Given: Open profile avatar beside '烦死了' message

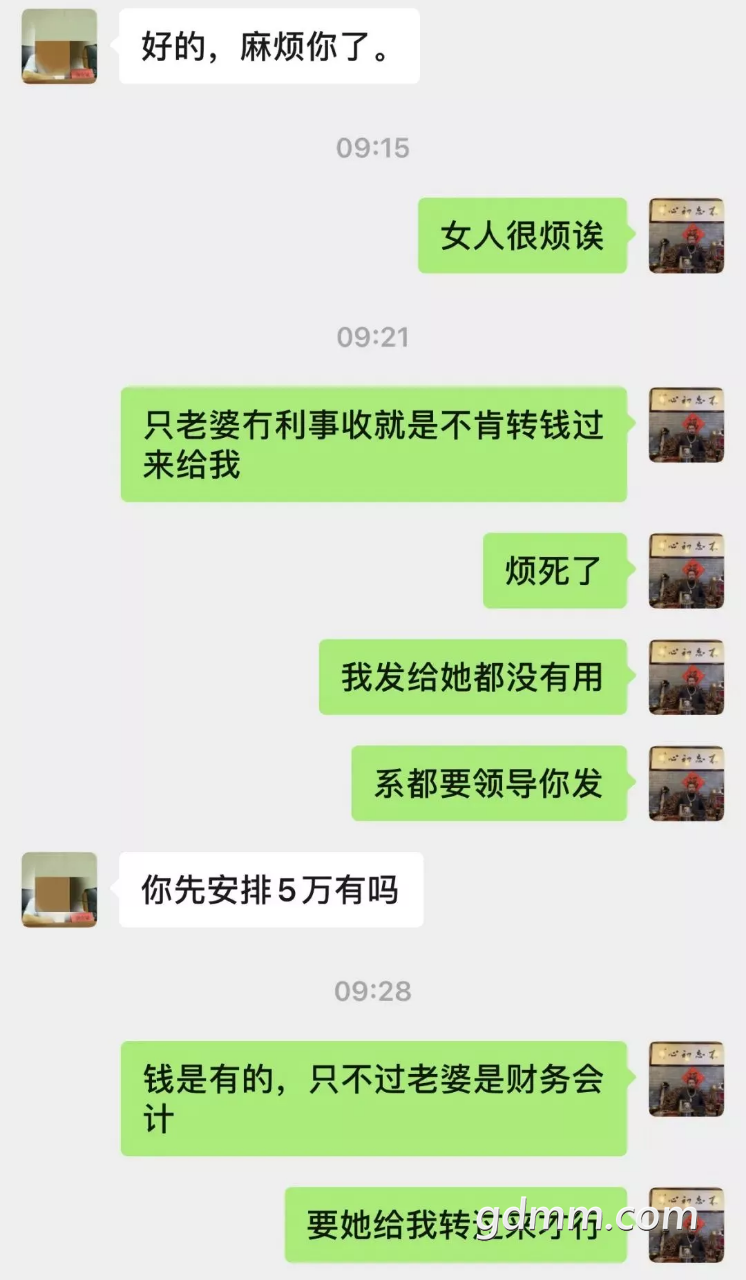Looking at the screenshot, I should 686,571.
